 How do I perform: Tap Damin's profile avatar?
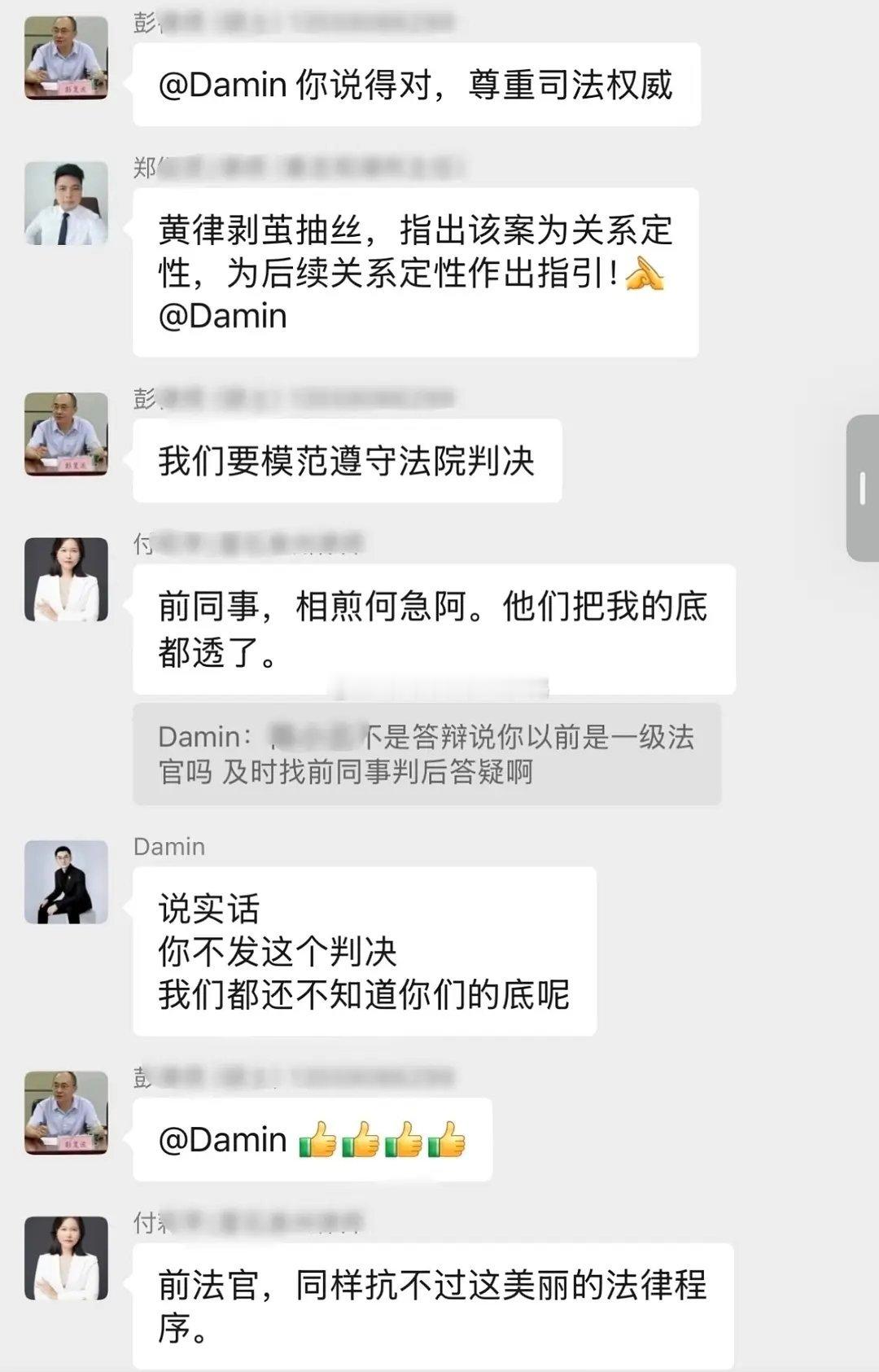tap(65, 883)
